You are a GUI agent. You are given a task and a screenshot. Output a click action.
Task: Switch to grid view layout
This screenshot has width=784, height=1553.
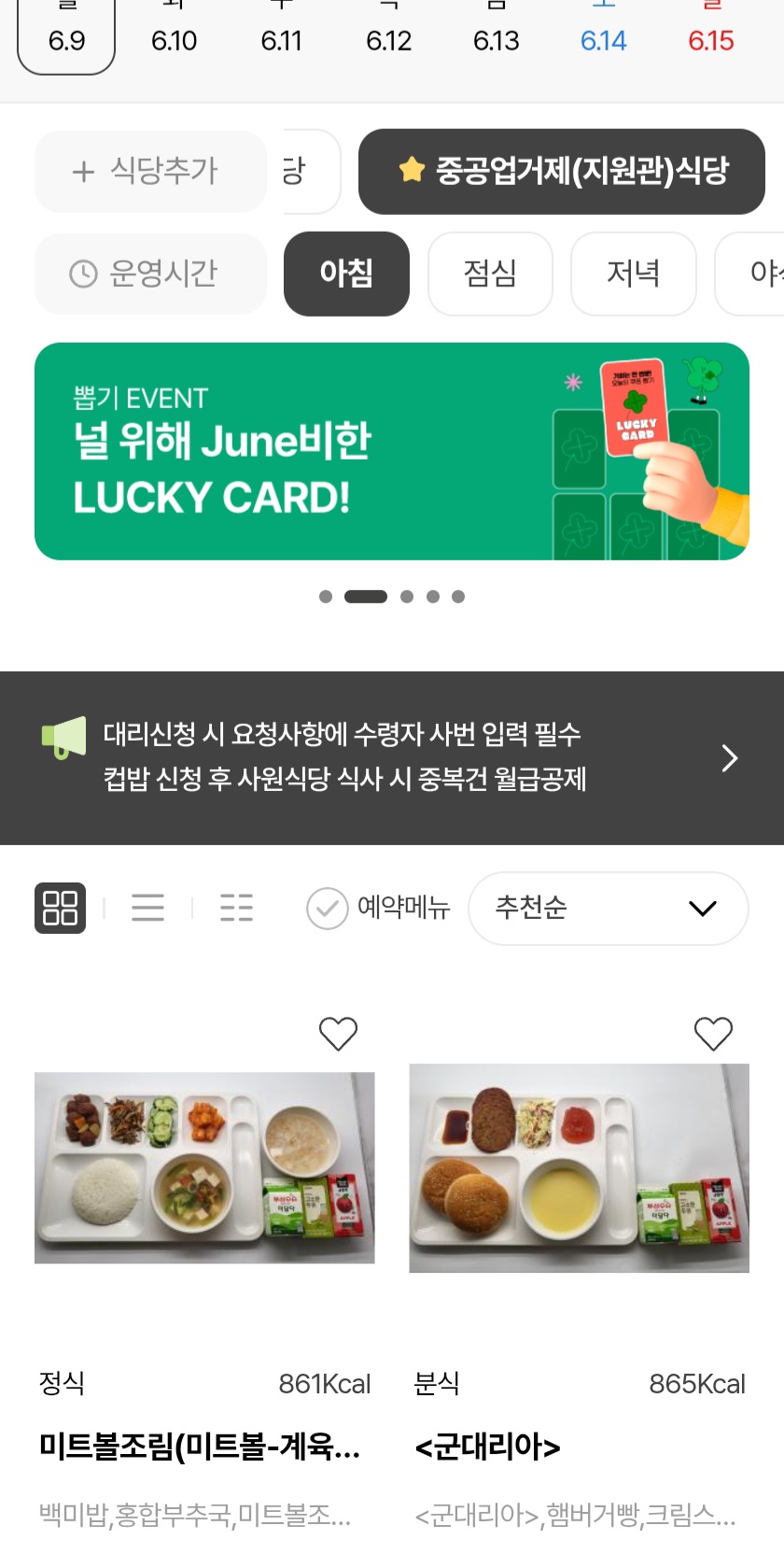click(x=60, y=908)
